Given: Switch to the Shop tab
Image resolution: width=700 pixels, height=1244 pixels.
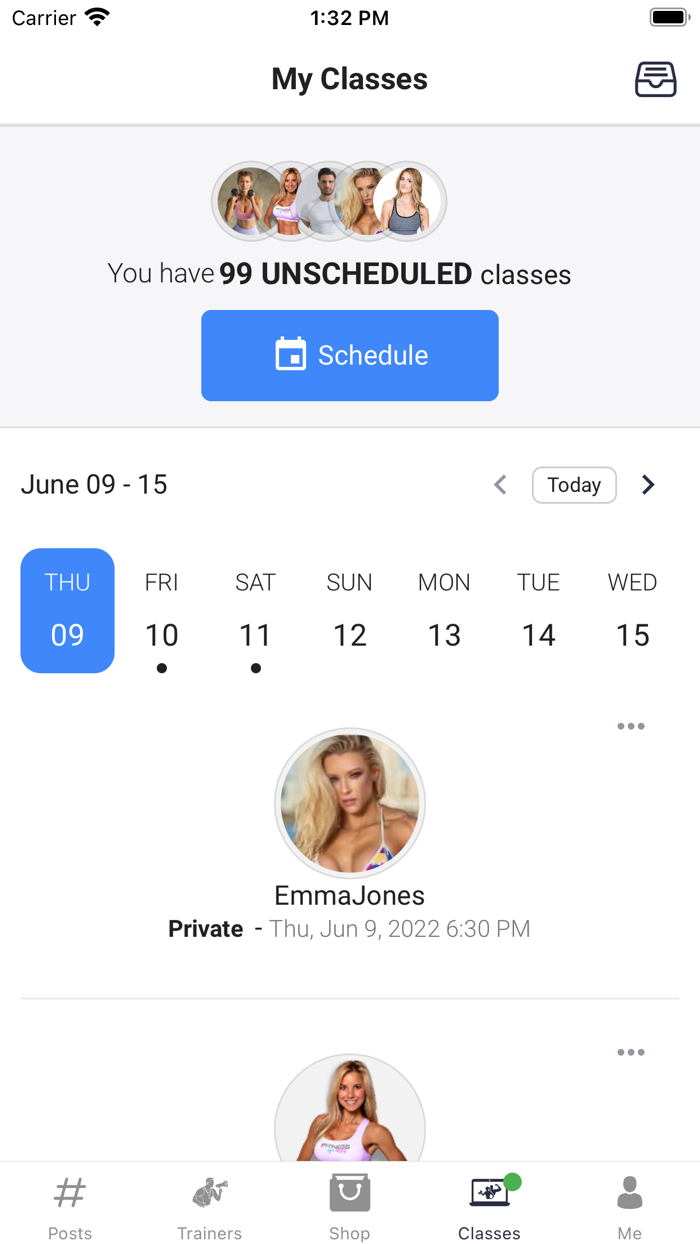Looking at the screenshot, I should [x=350, y=1205].
